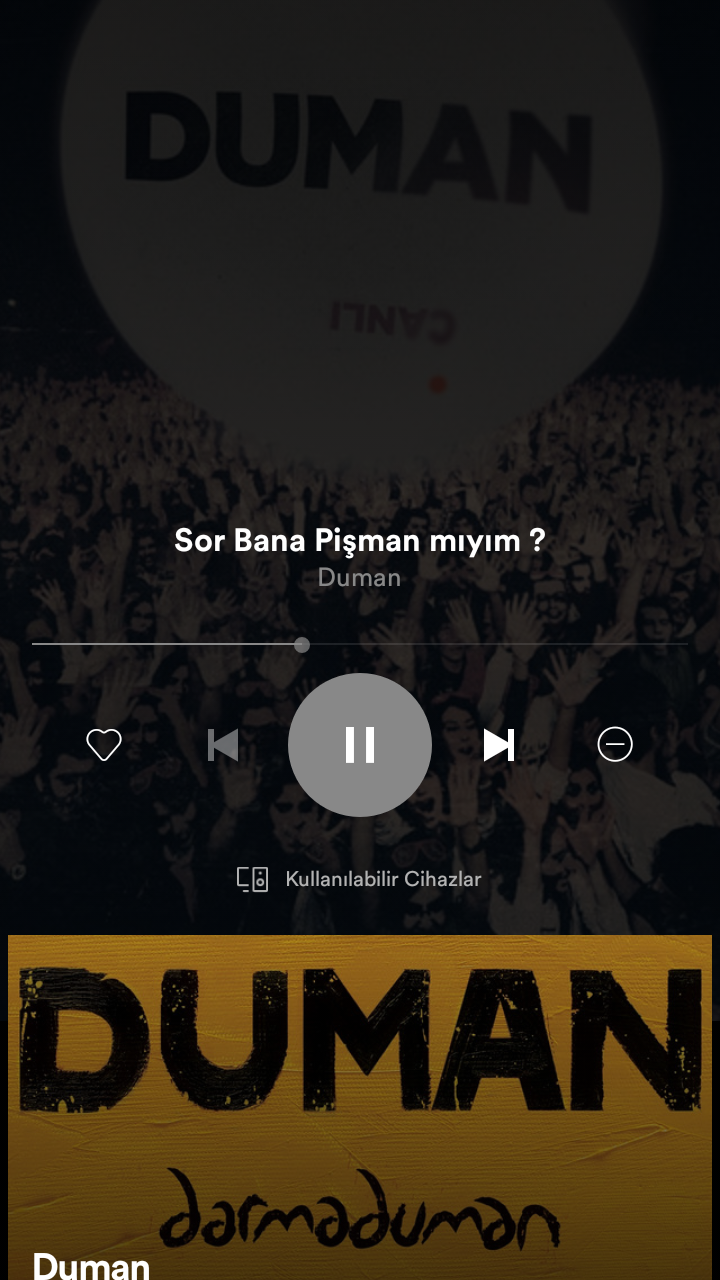Open the Duman artist card

[x=360, y=1105]
